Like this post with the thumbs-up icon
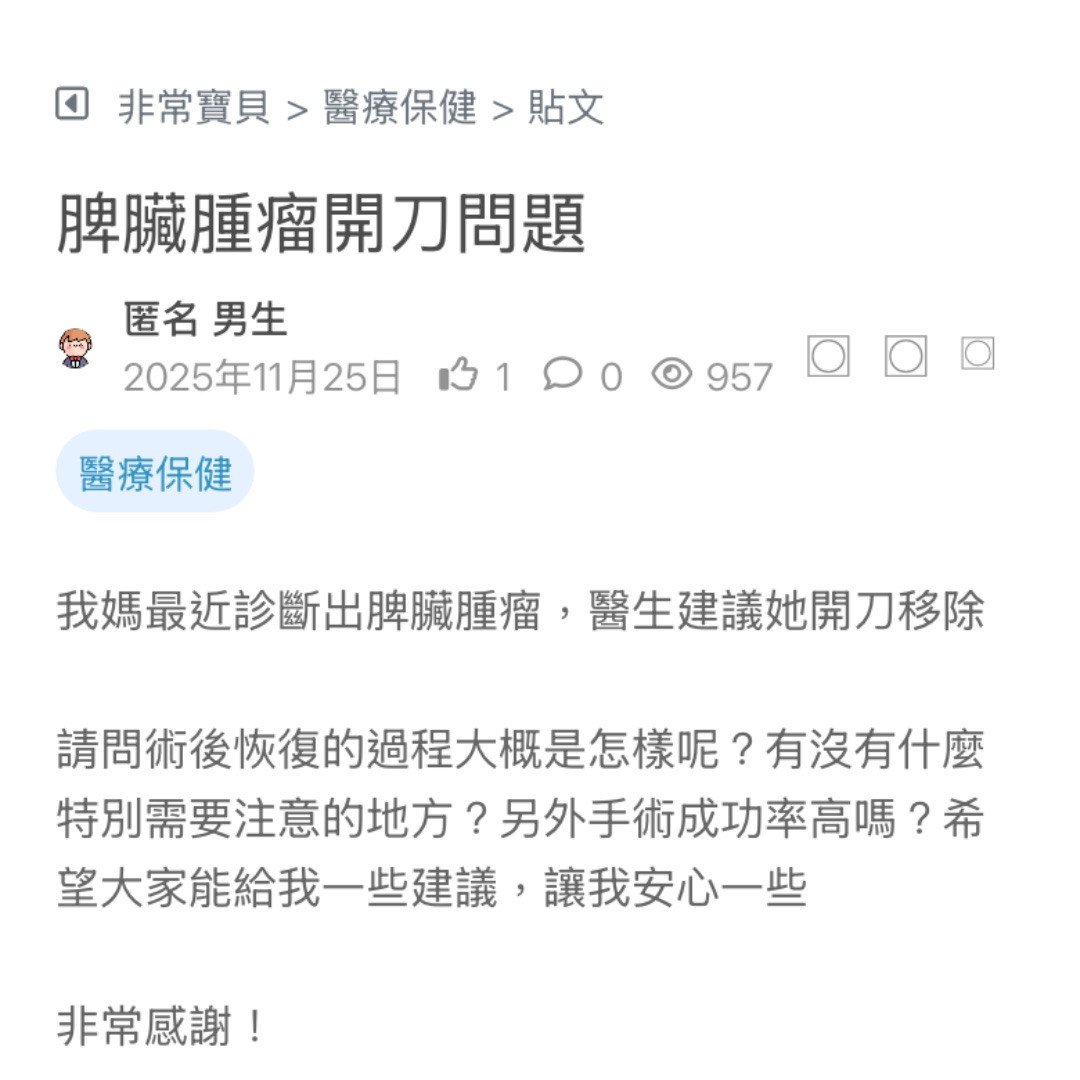Image resolution: width=1080 pixels, height=1080 pixels. [458, 375]
